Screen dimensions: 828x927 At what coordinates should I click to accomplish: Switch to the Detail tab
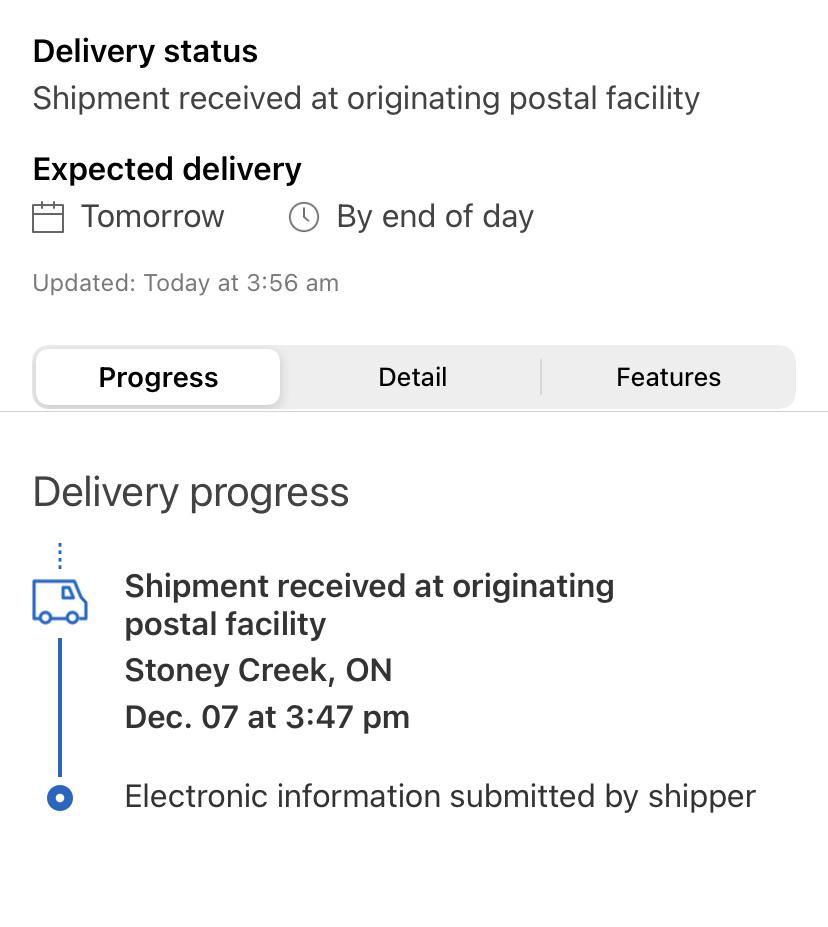[412, 377]
